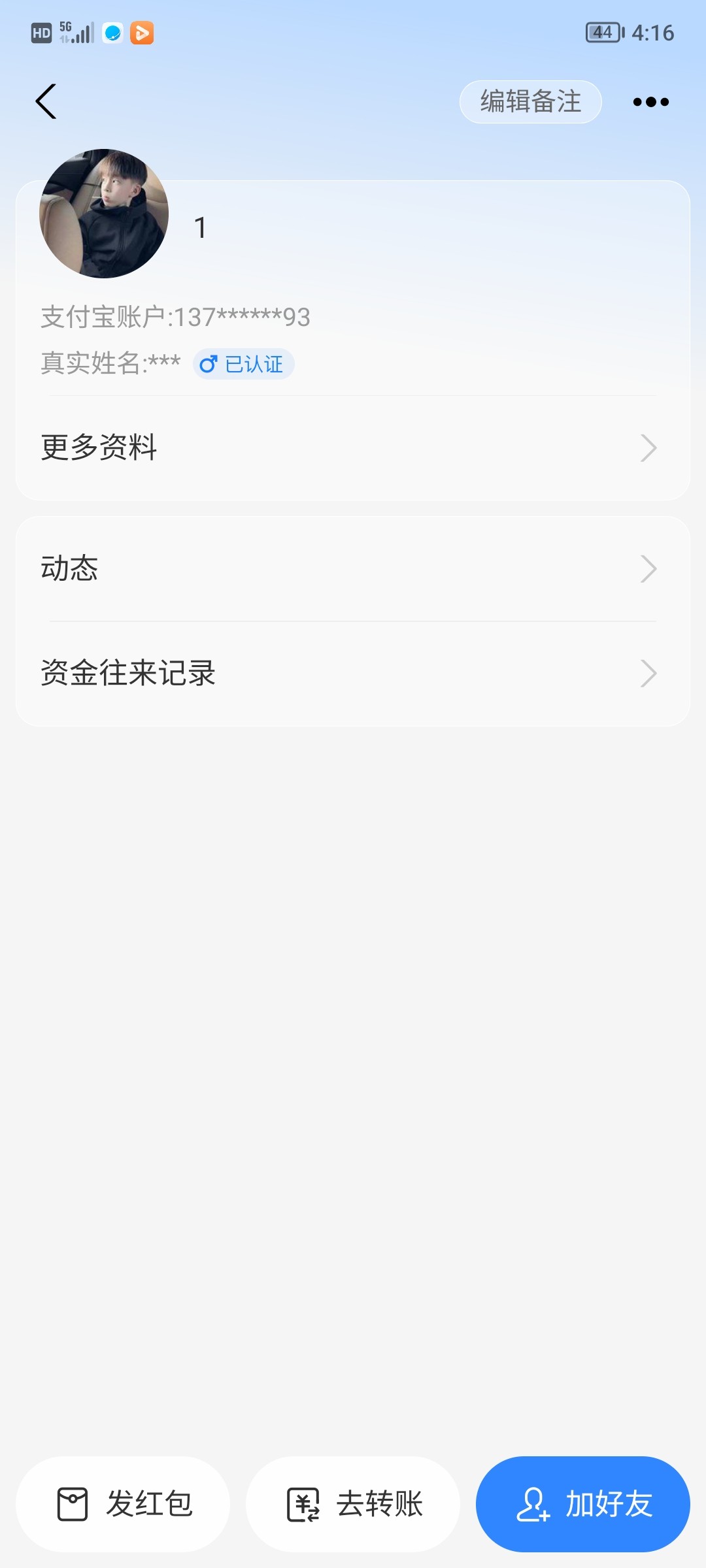Start a transfer with 去转账
Screen dimensions: 706x1568
353,1504
